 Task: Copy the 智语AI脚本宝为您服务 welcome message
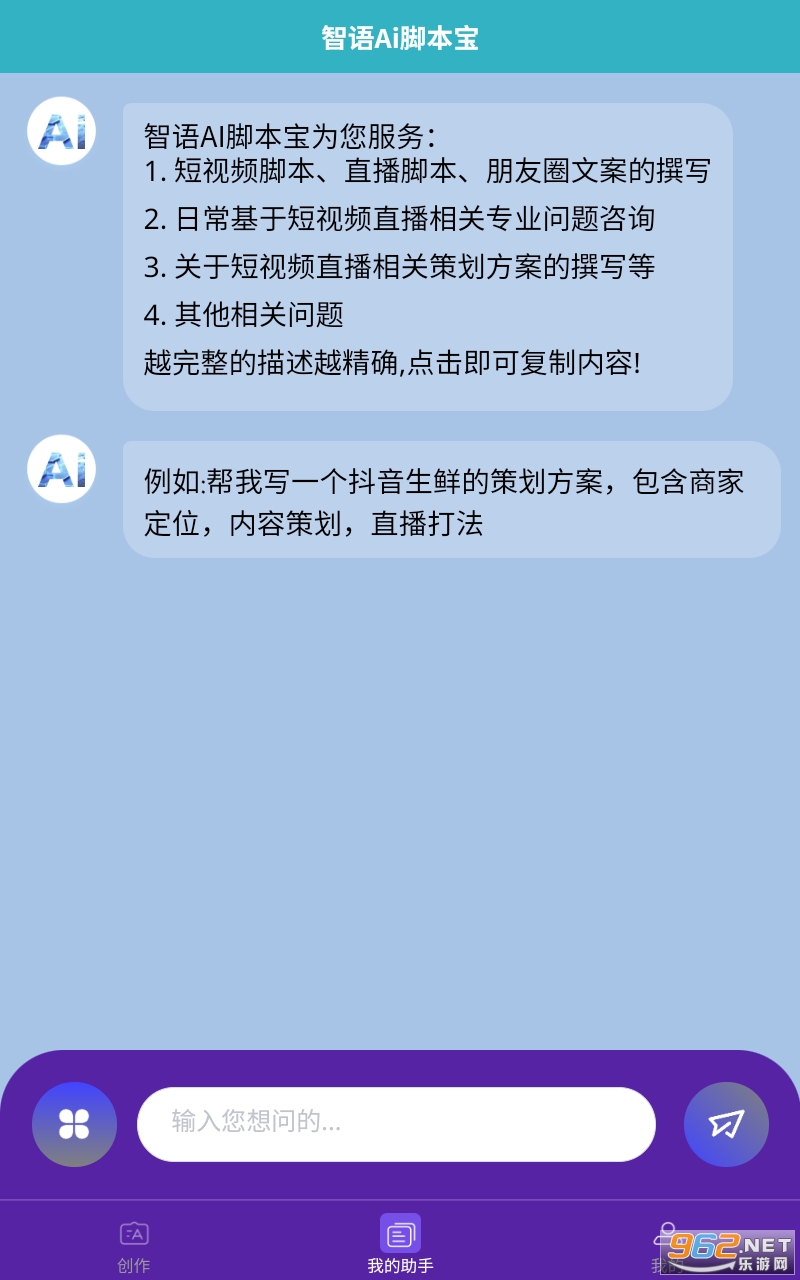tap(427, 256)
